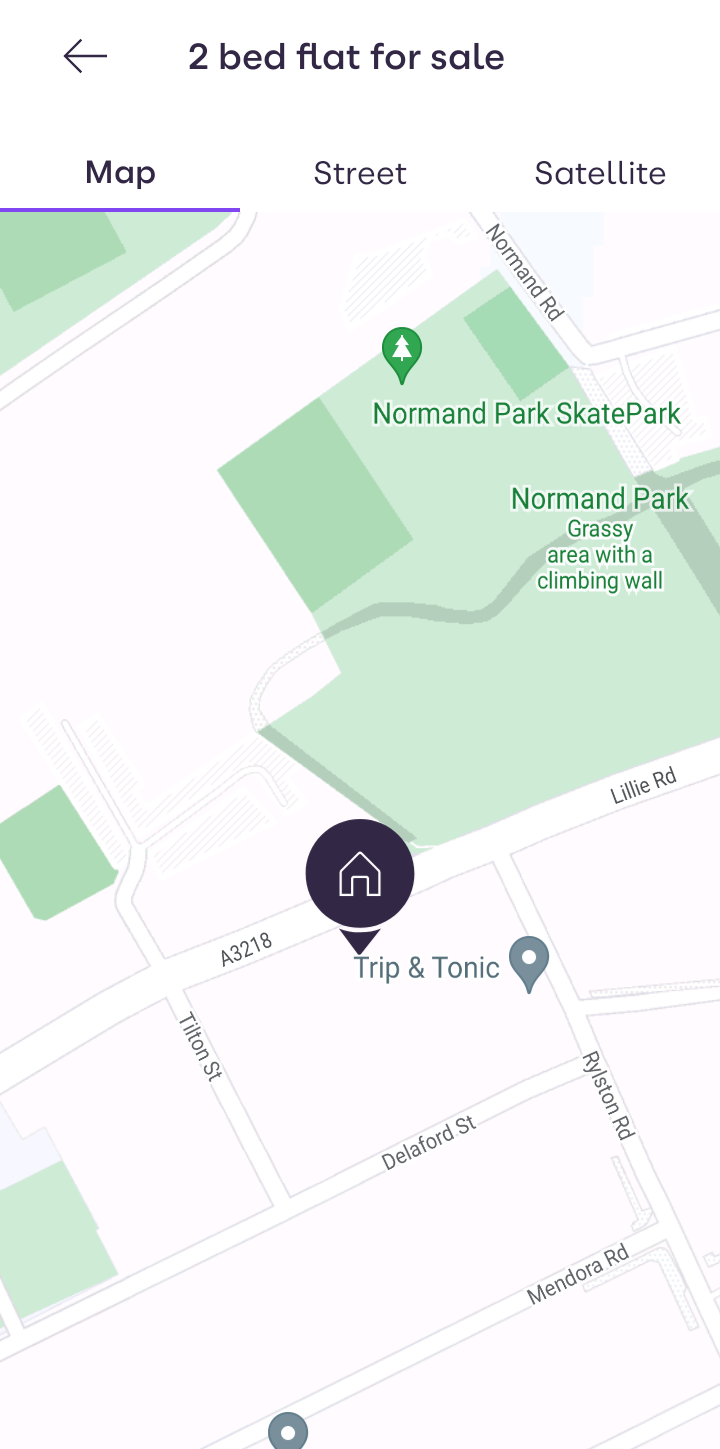Screen dimensions: 720x1449
Task: Open the Trip & Tonic place pin
Action: 529,962
